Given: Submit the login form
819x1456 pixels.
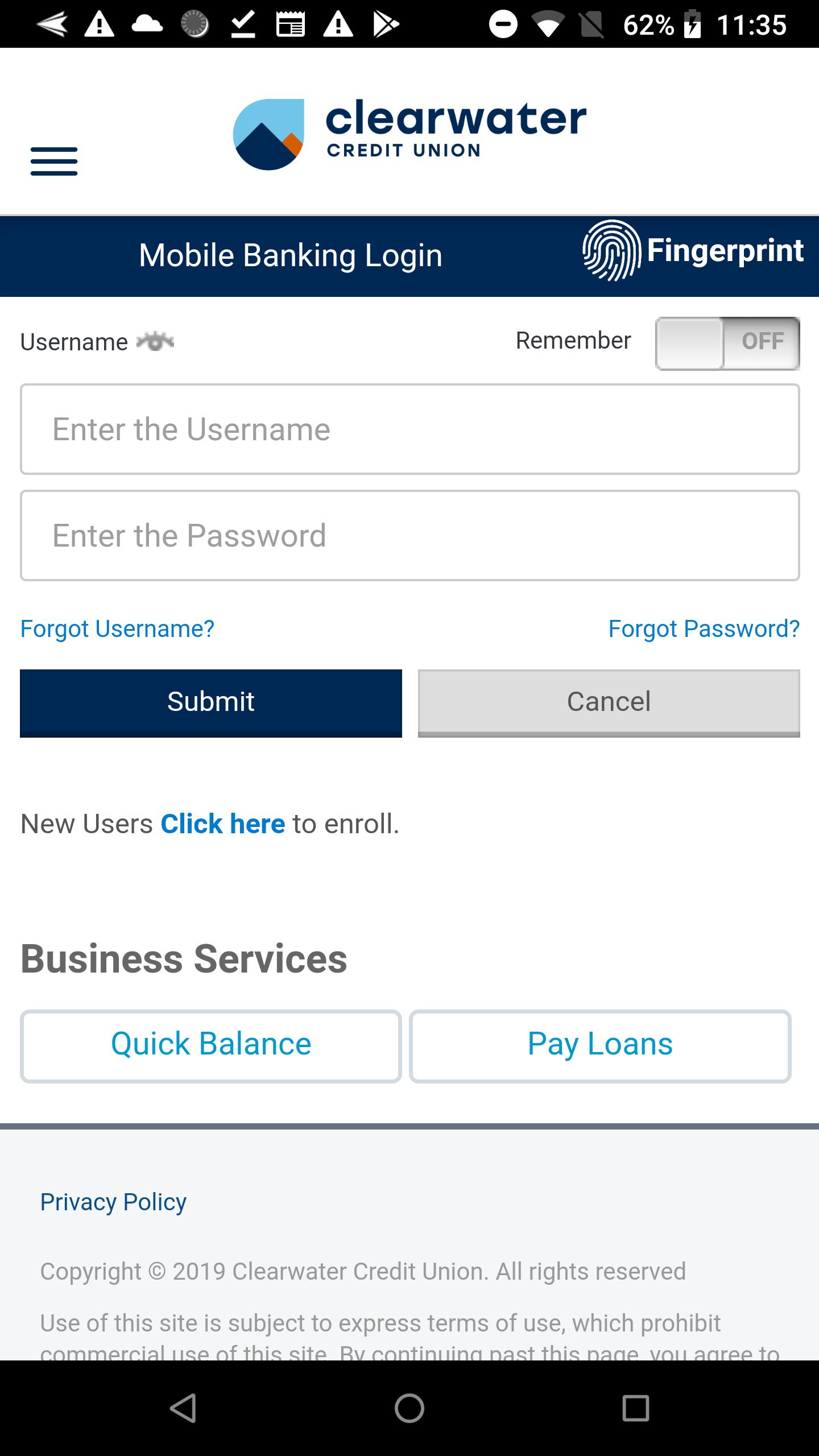Looking at the screenshot, I should [x=211, y=702].
